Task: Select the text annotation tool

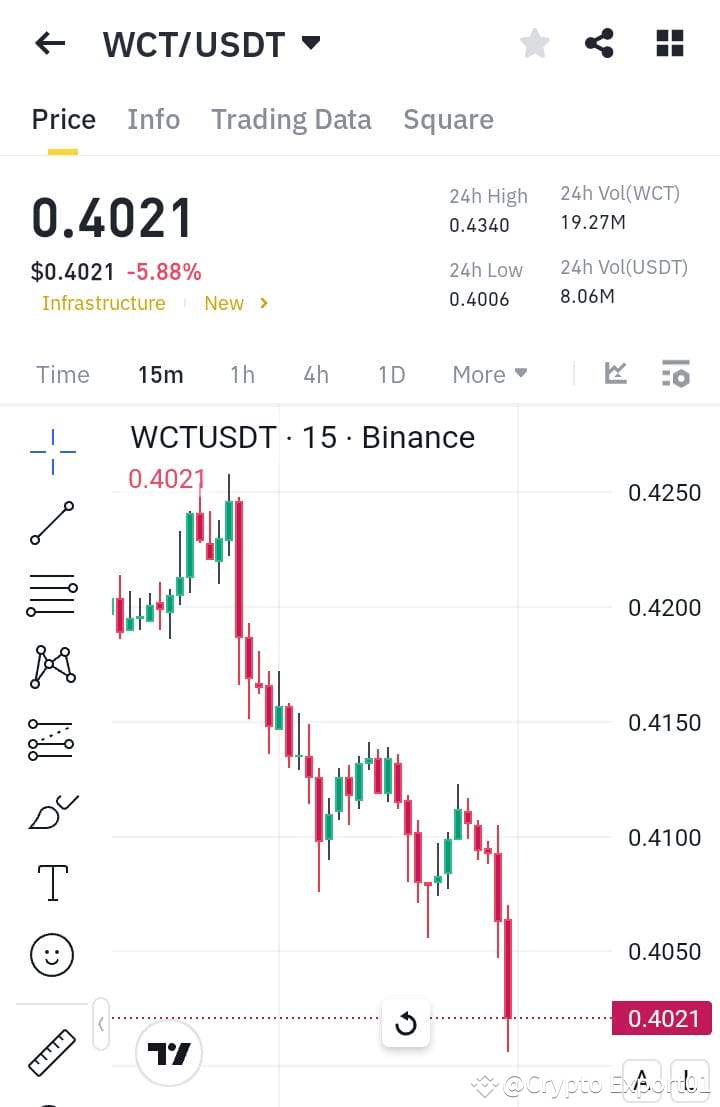Action: click(50, 882)
